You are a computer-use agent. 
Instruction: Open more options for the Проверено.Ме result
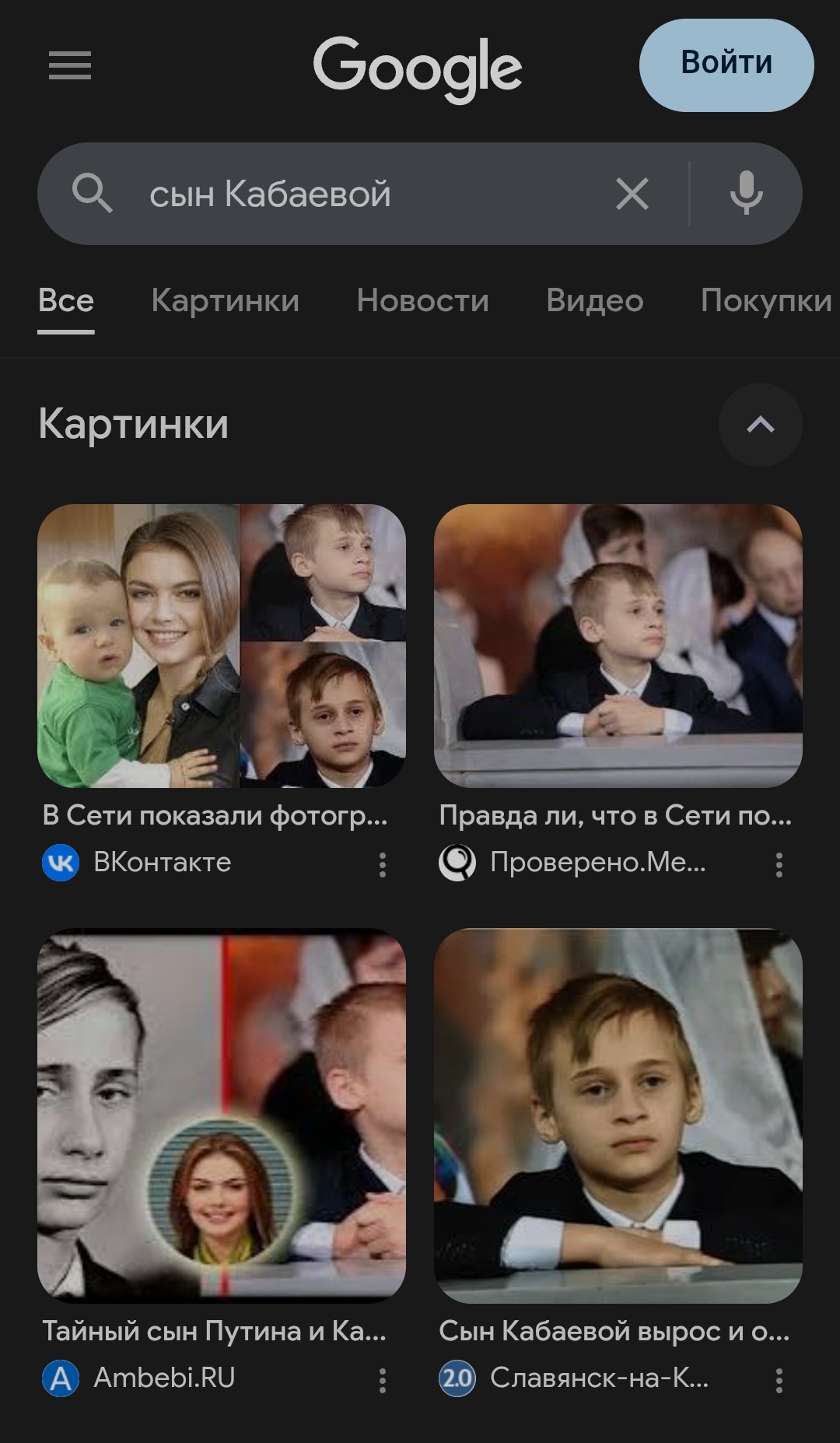(x=779, y=864)
